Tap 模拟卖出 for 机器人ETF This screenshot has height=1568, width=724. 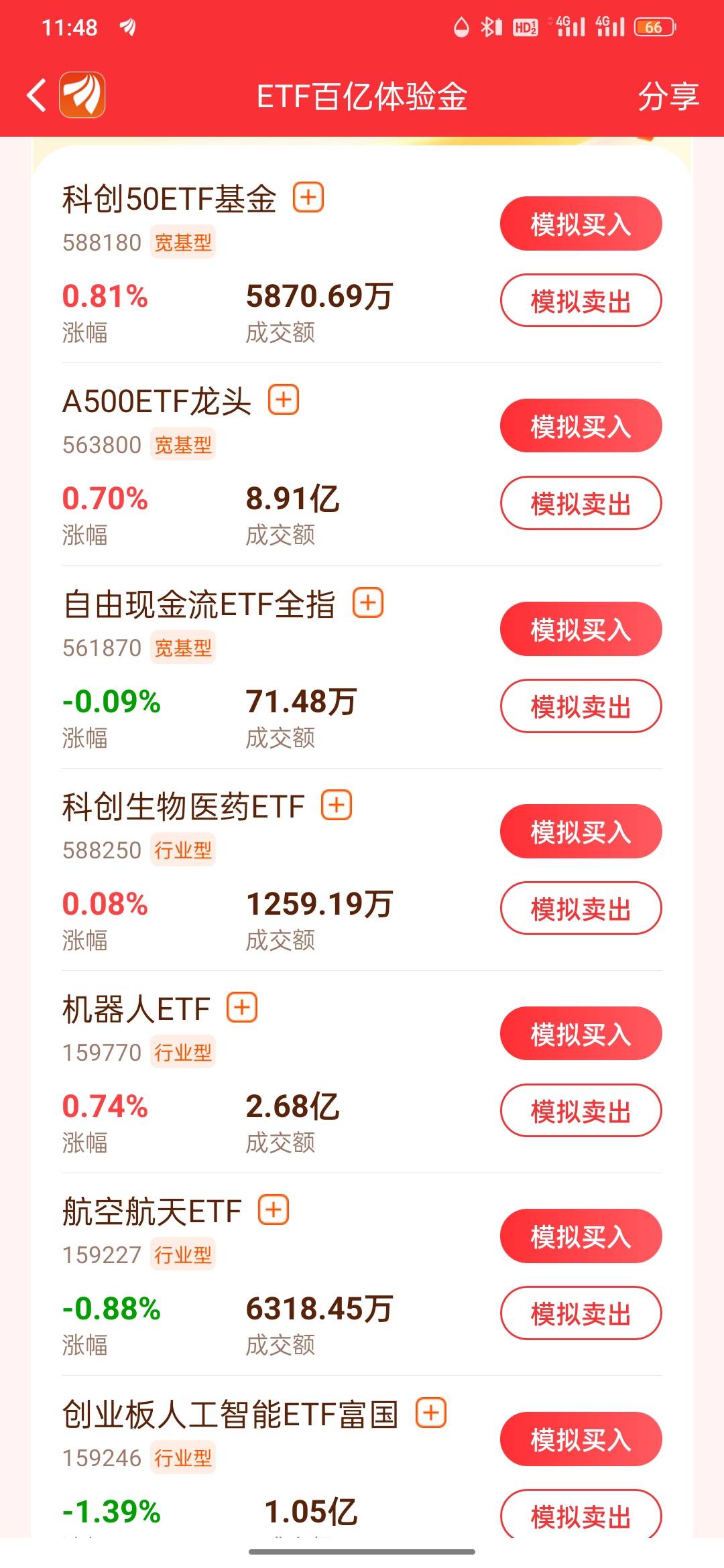[x=581, y=1111]
